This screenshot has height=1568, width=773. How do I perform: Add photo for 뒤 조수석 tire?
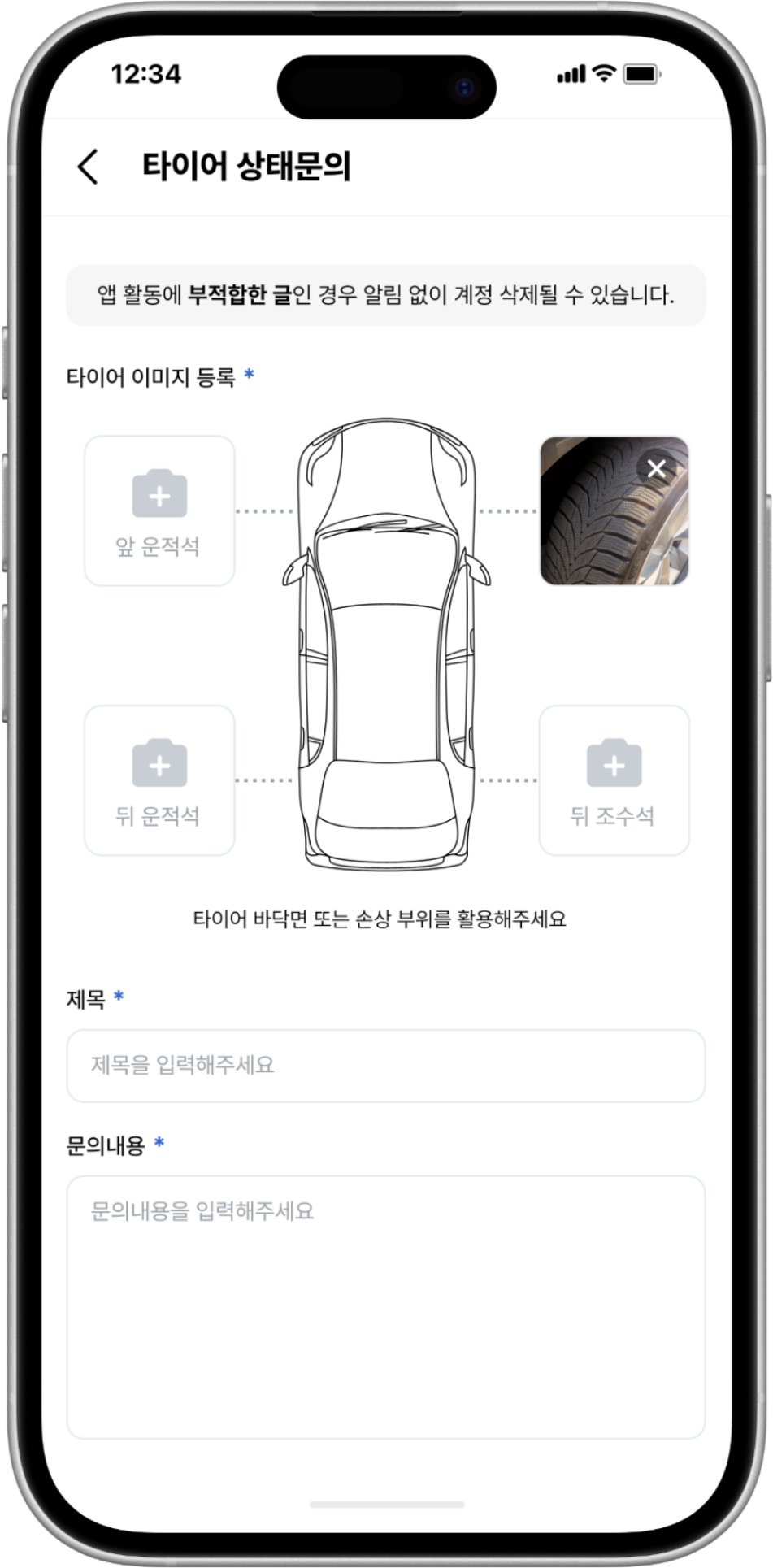pyautogui.click(x=614, y=780)
